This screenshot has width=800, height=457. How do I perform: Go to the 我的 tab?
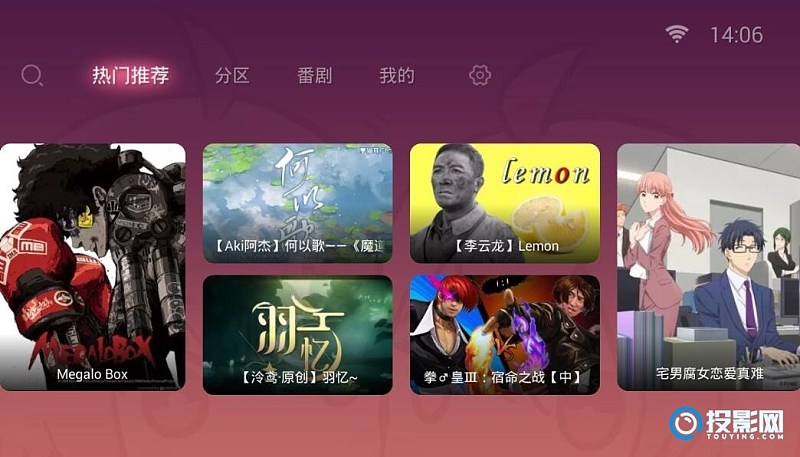[x=396, y=76]
